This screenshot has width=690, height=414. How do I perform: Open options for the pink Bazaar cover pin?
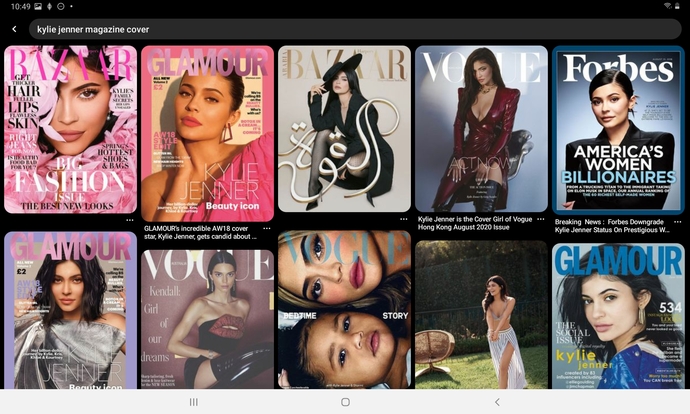pos(130,220)
